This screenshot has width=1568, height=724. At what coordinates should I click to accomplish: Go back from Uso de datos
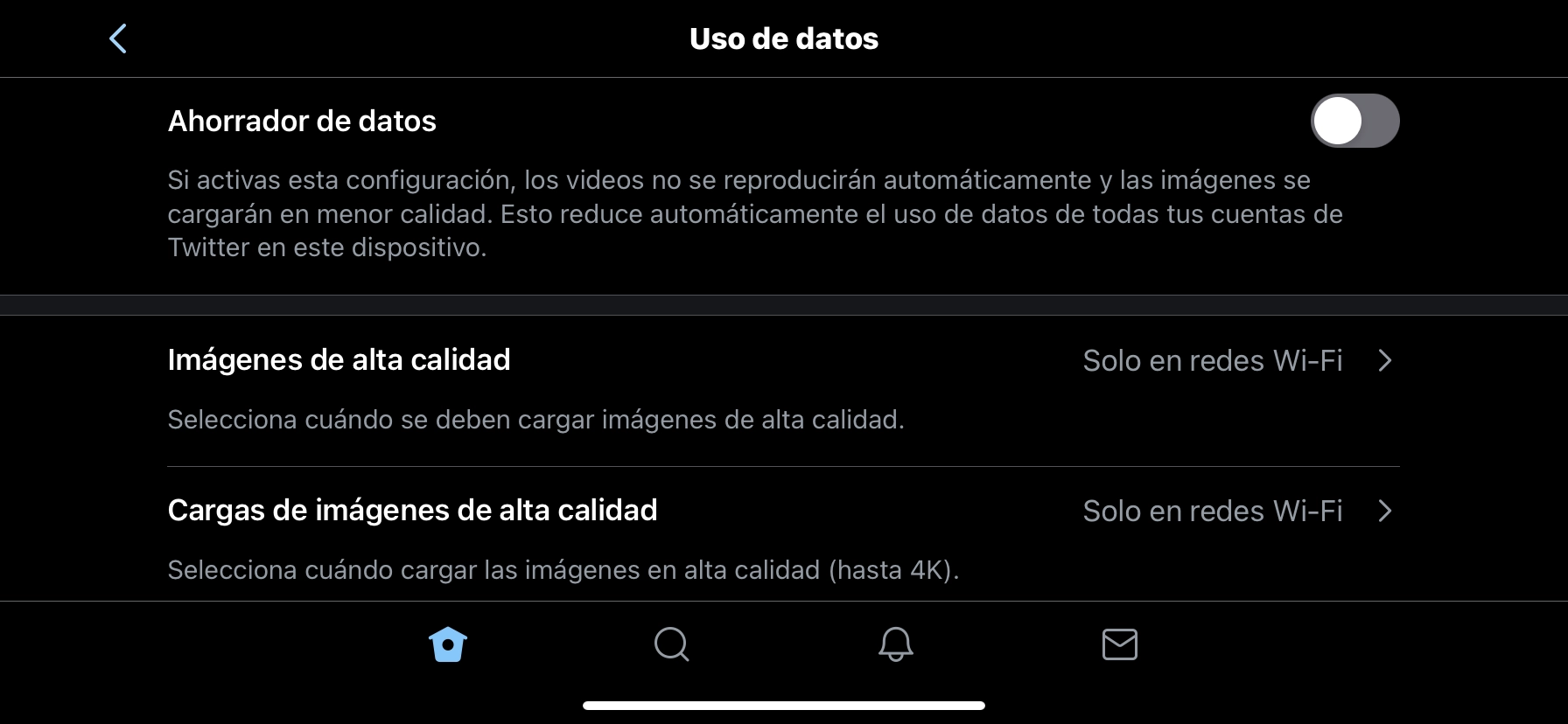pos(118,38)
